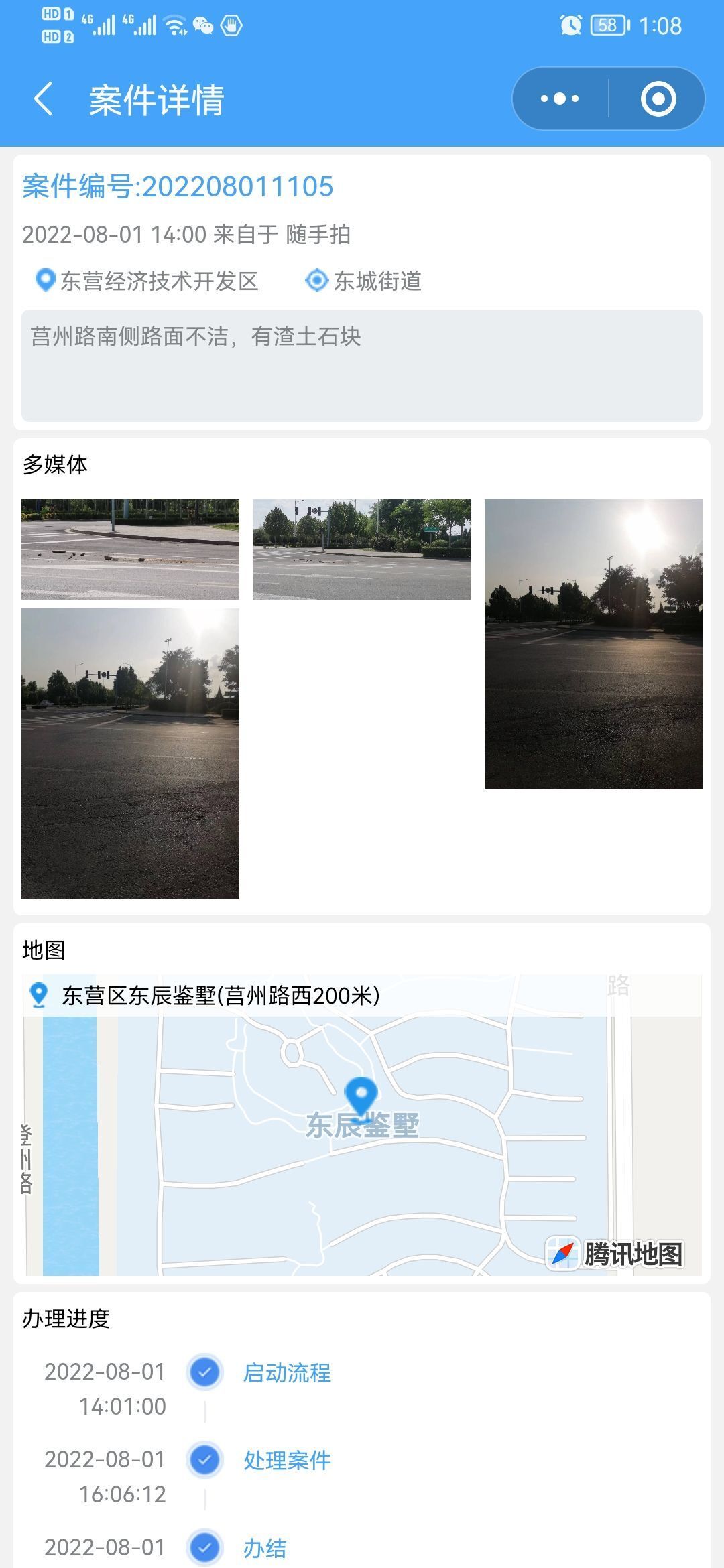Go back from the 案件详情 page
The width and height of the screenshot is (724, 1568).
(44, 99)
